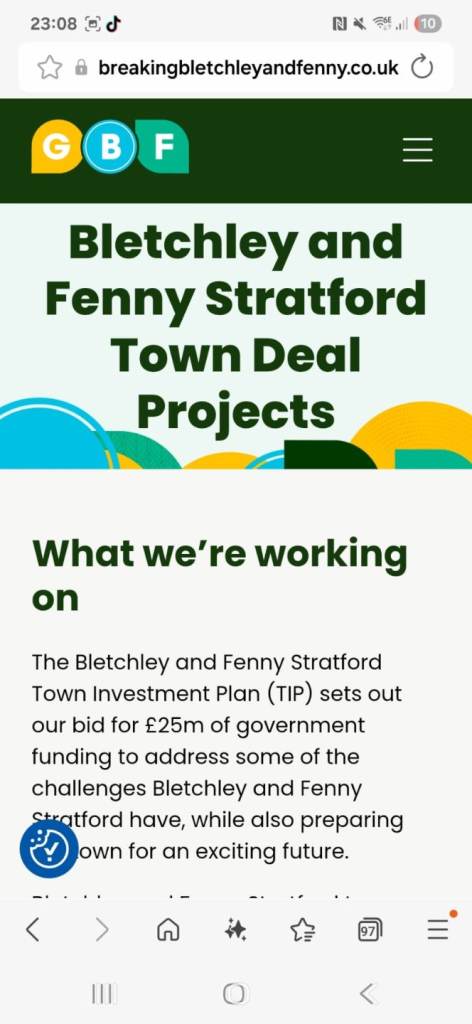View the 97 open tabs
The image size is (472, 1024).
click(370, 930)
